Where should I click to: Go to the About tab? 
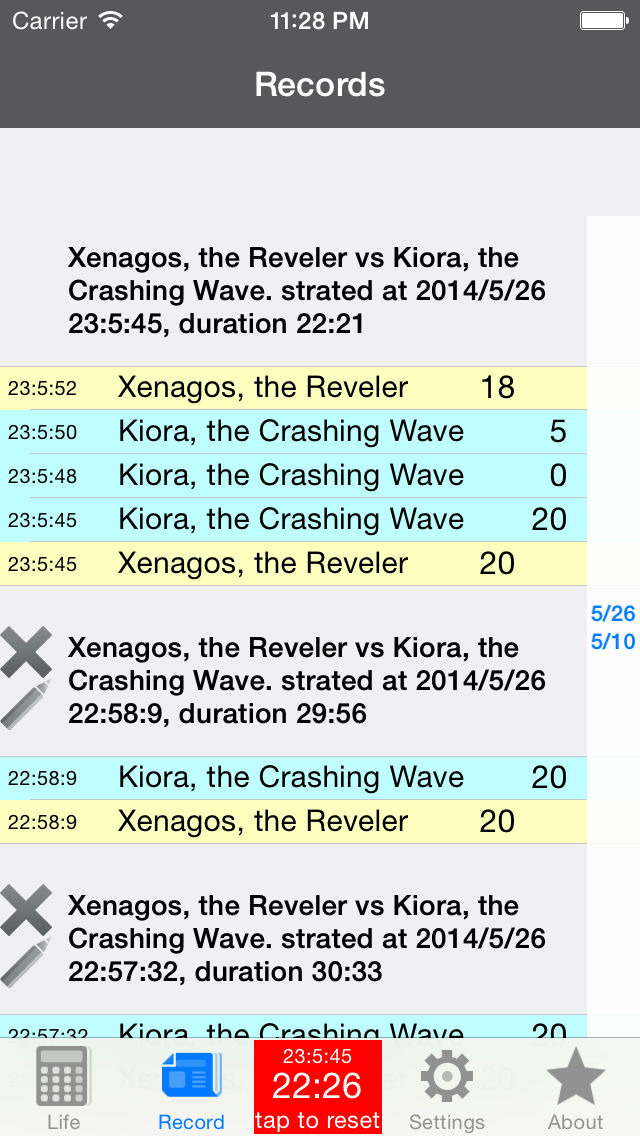[575, 1088]
